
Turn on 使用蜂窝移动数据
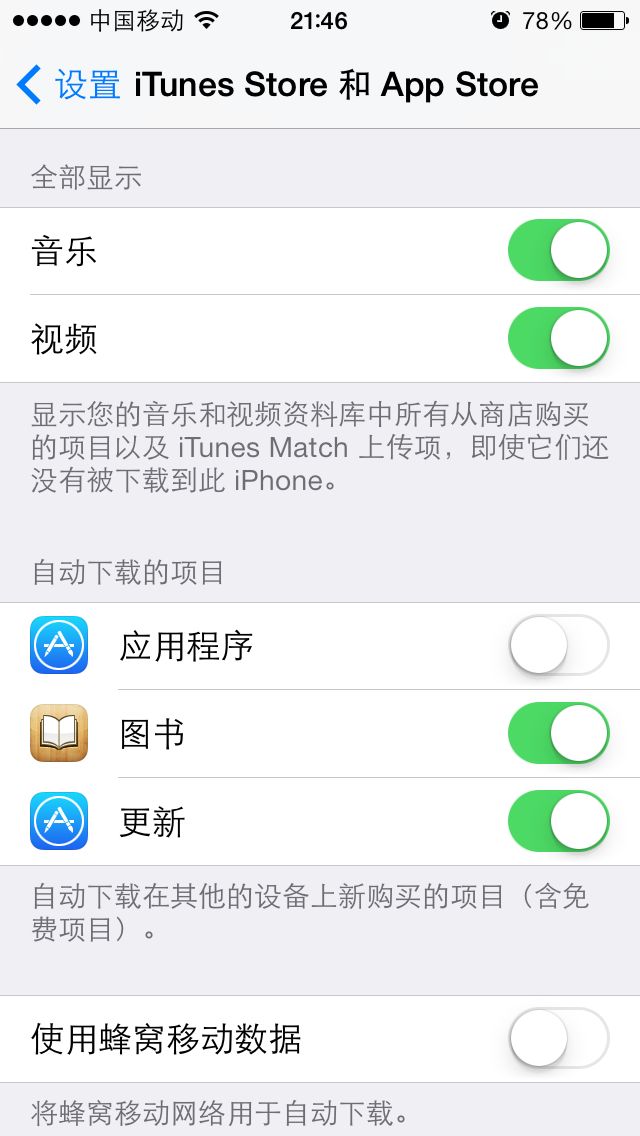tap(558, 1038)
